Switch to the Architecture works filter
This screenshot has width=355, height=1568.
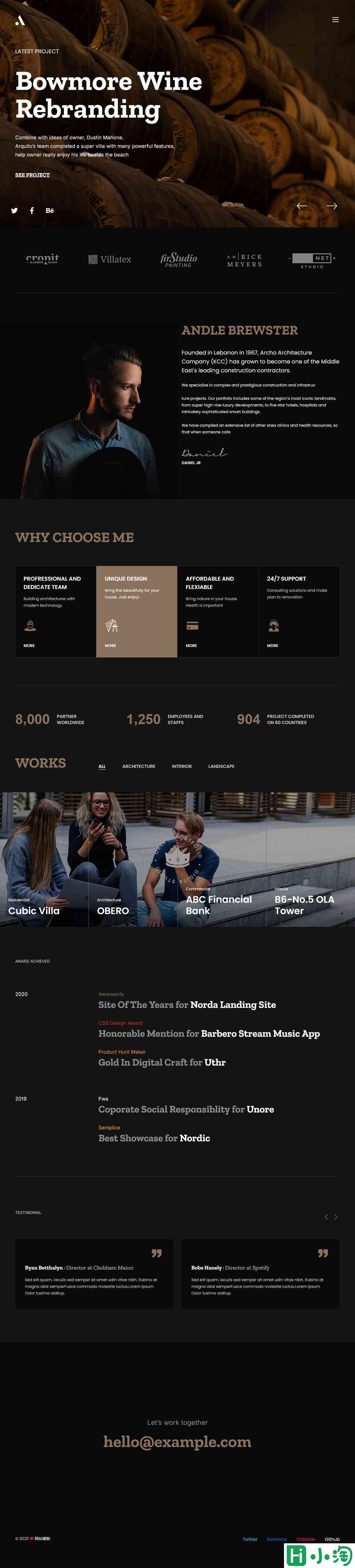click(139, 766)
